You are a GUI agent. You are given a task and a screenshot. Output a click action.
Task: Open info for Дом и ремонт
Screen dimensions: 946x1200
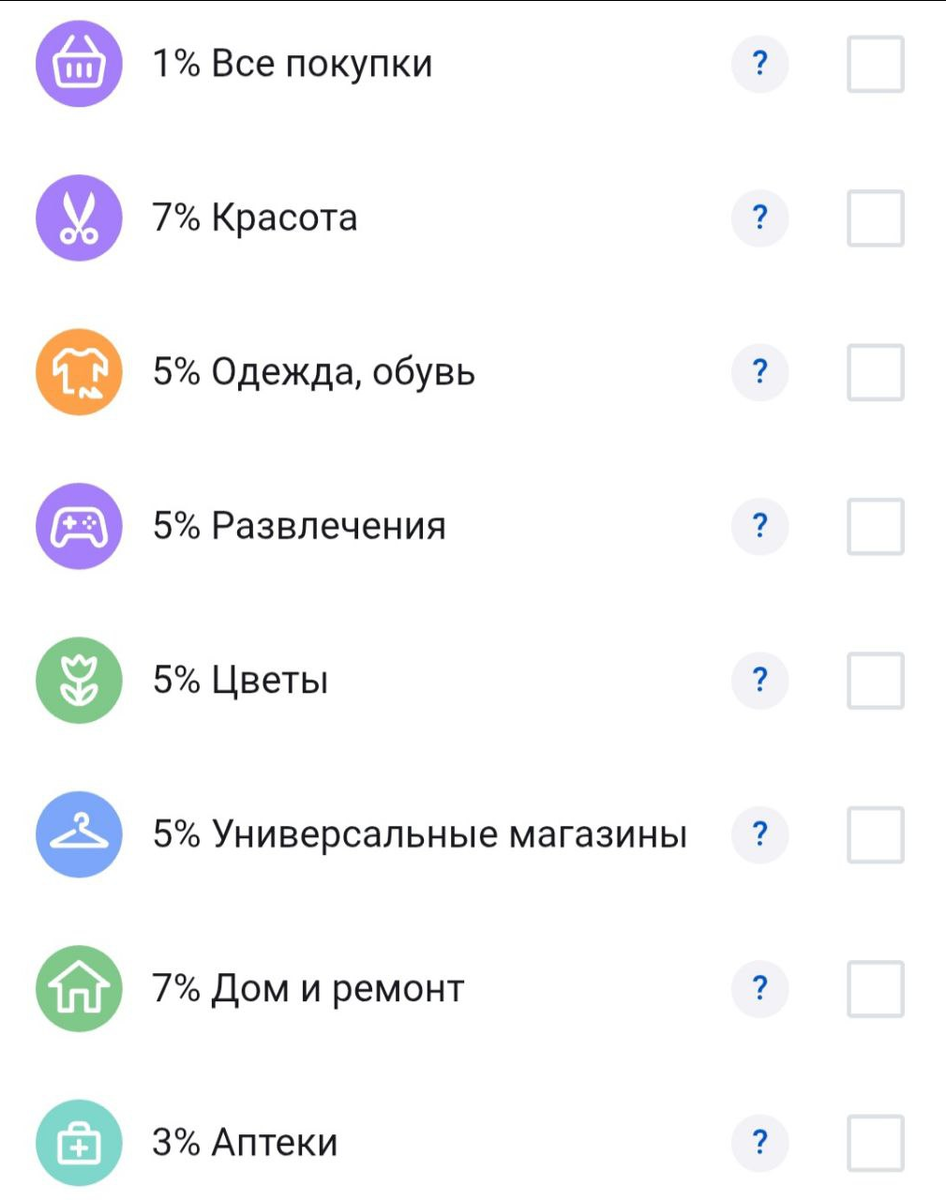(x=759, y=989)
